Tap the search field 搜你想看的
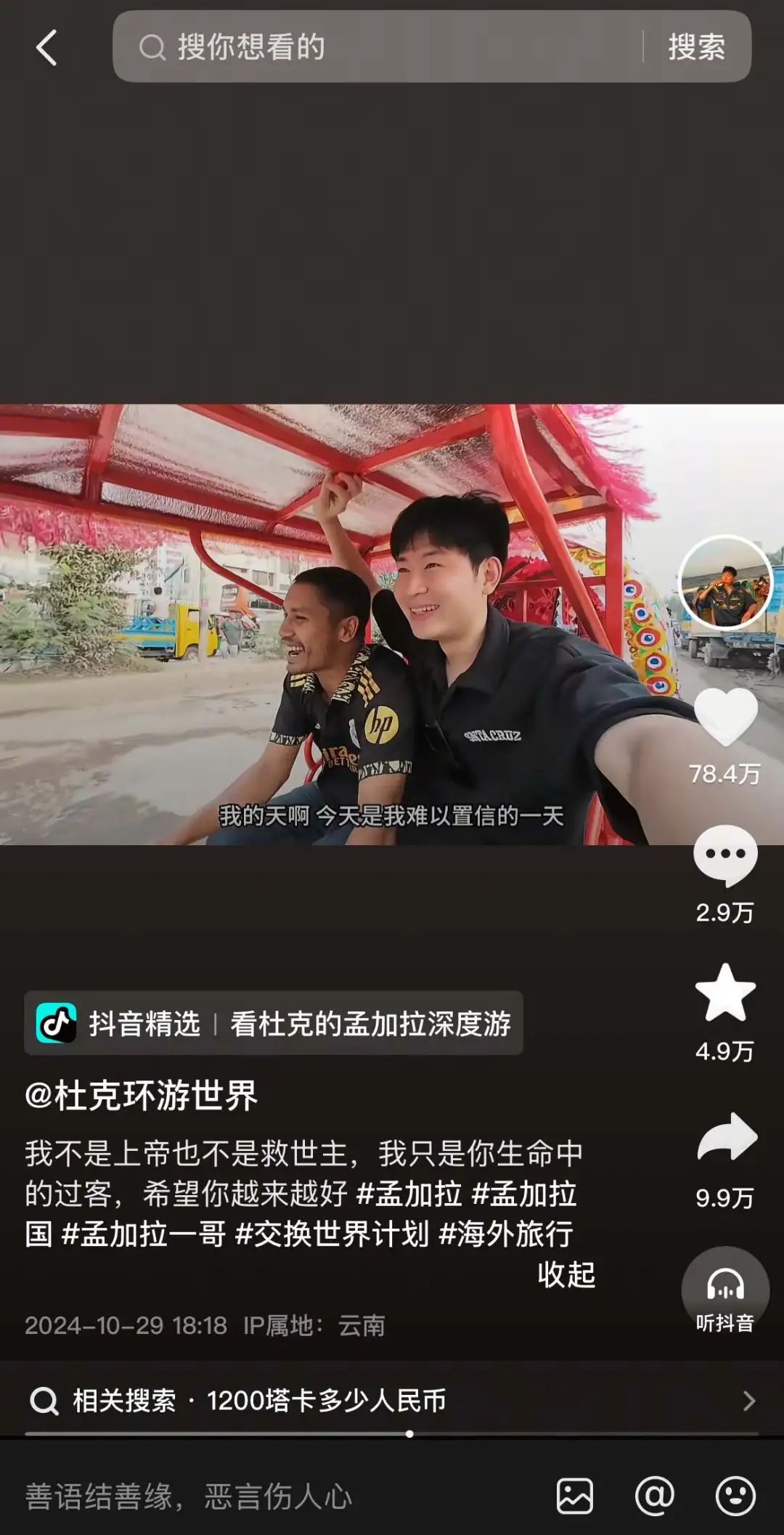The width and height of the screenshot is (784, 1535). click(x=377, y=47)
